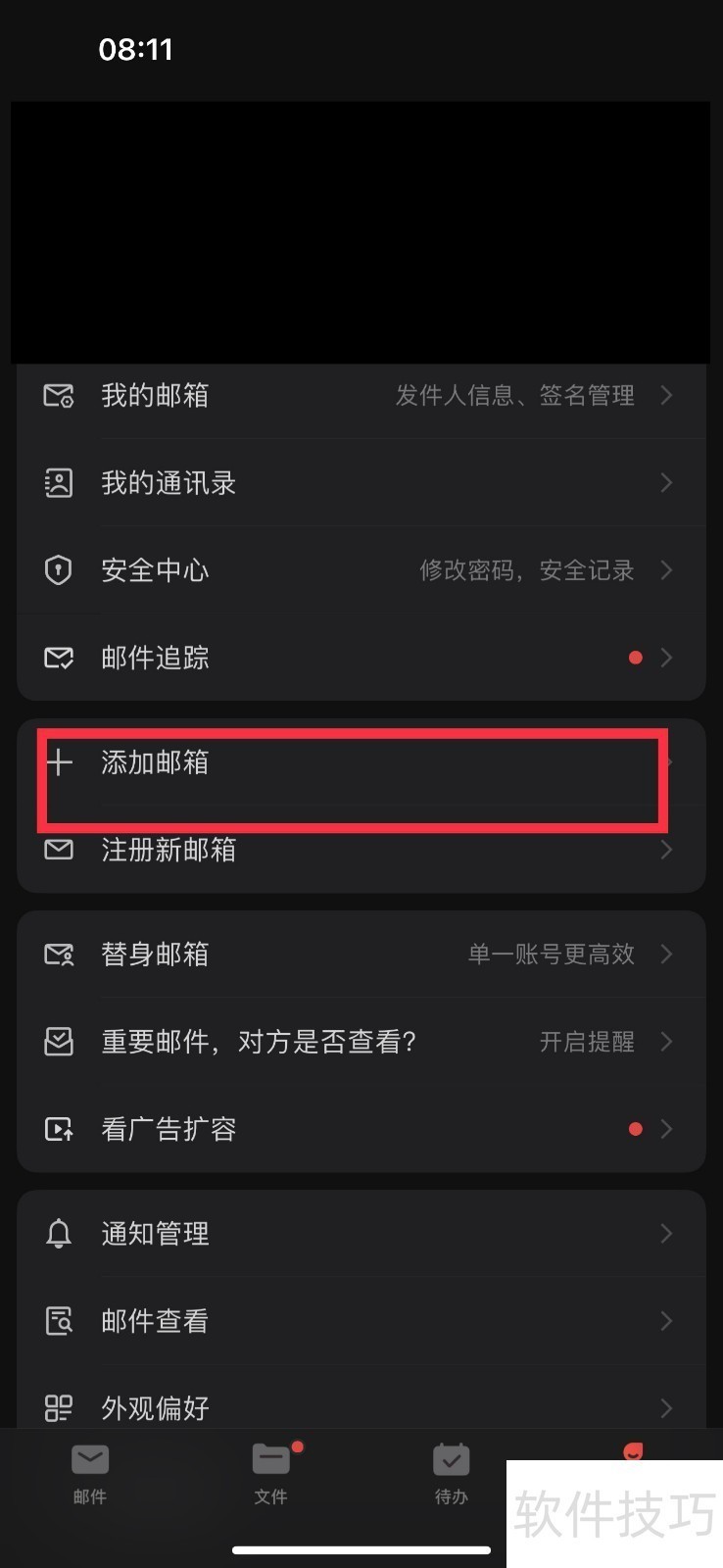This screenshot has height=1568, width=723.
Task: Switch to the 邮件 tab
Action: pos(90,1473)
